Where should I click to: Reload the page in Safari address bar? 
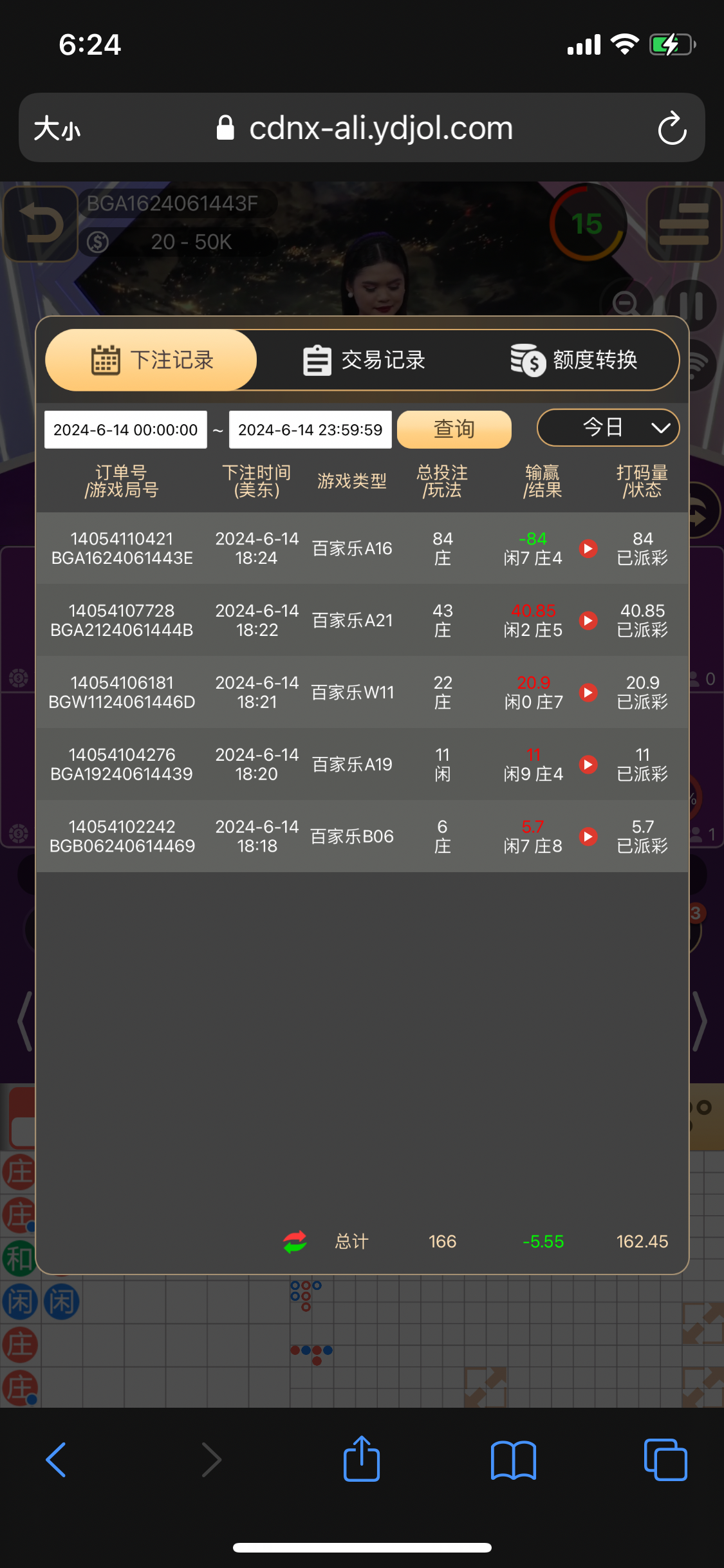pyautogui.click(x=673, y=128)
